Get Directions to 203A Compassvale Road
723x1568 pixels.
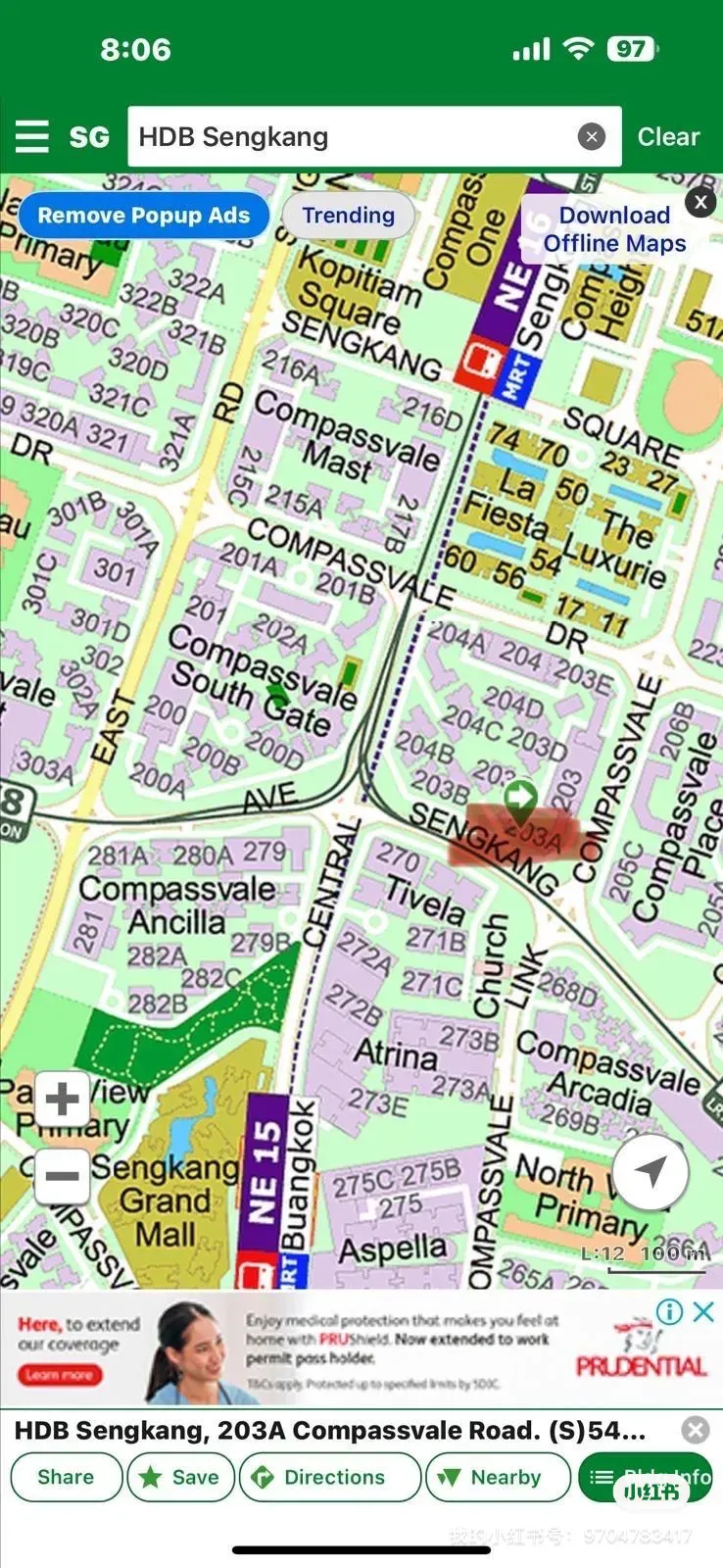(330, 1477)
